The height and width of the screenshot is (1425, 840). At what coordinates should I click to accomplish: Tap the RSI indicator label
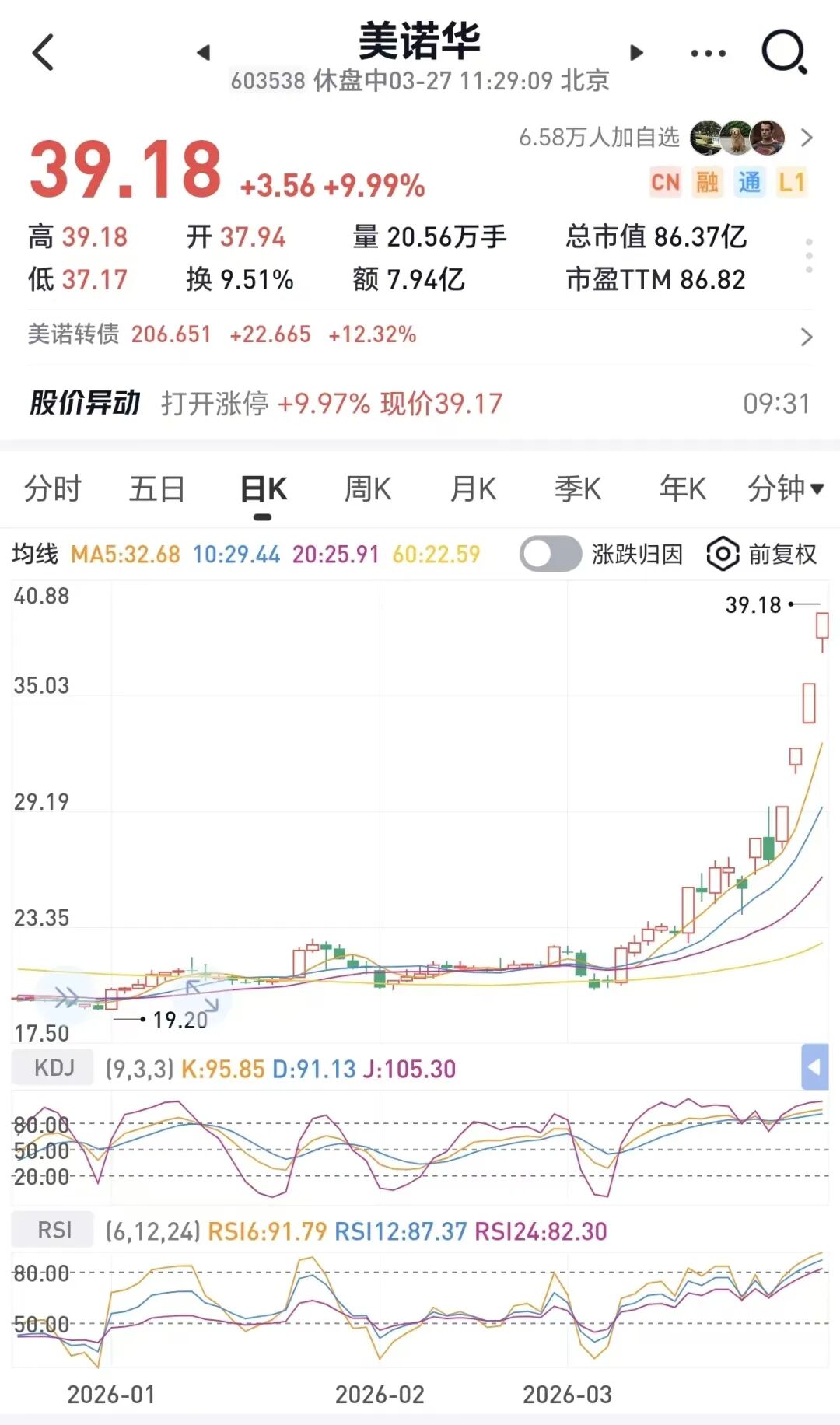[54, 1230]
